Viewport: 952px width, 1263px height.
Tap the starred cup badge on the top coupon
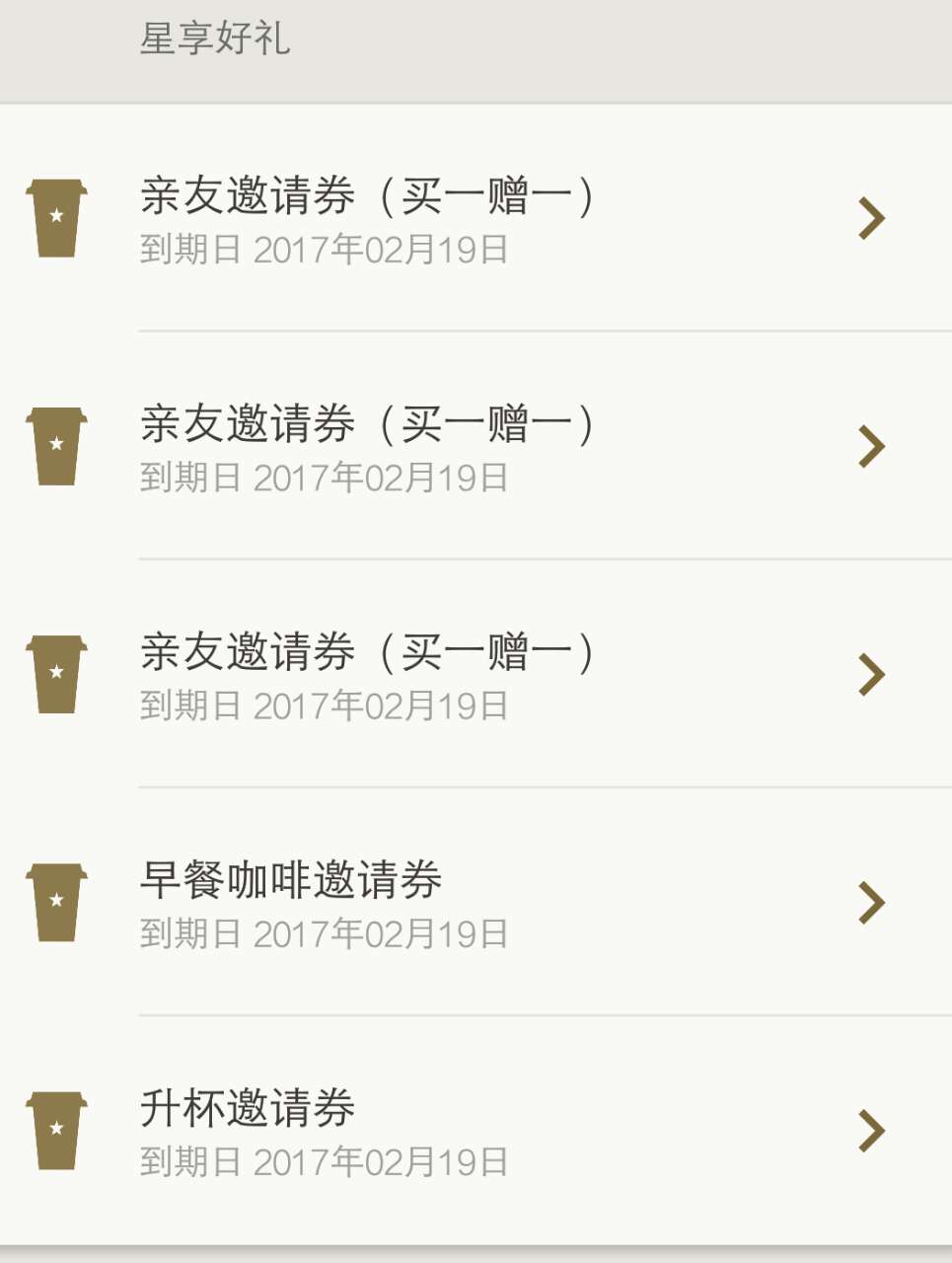[56, 218]
